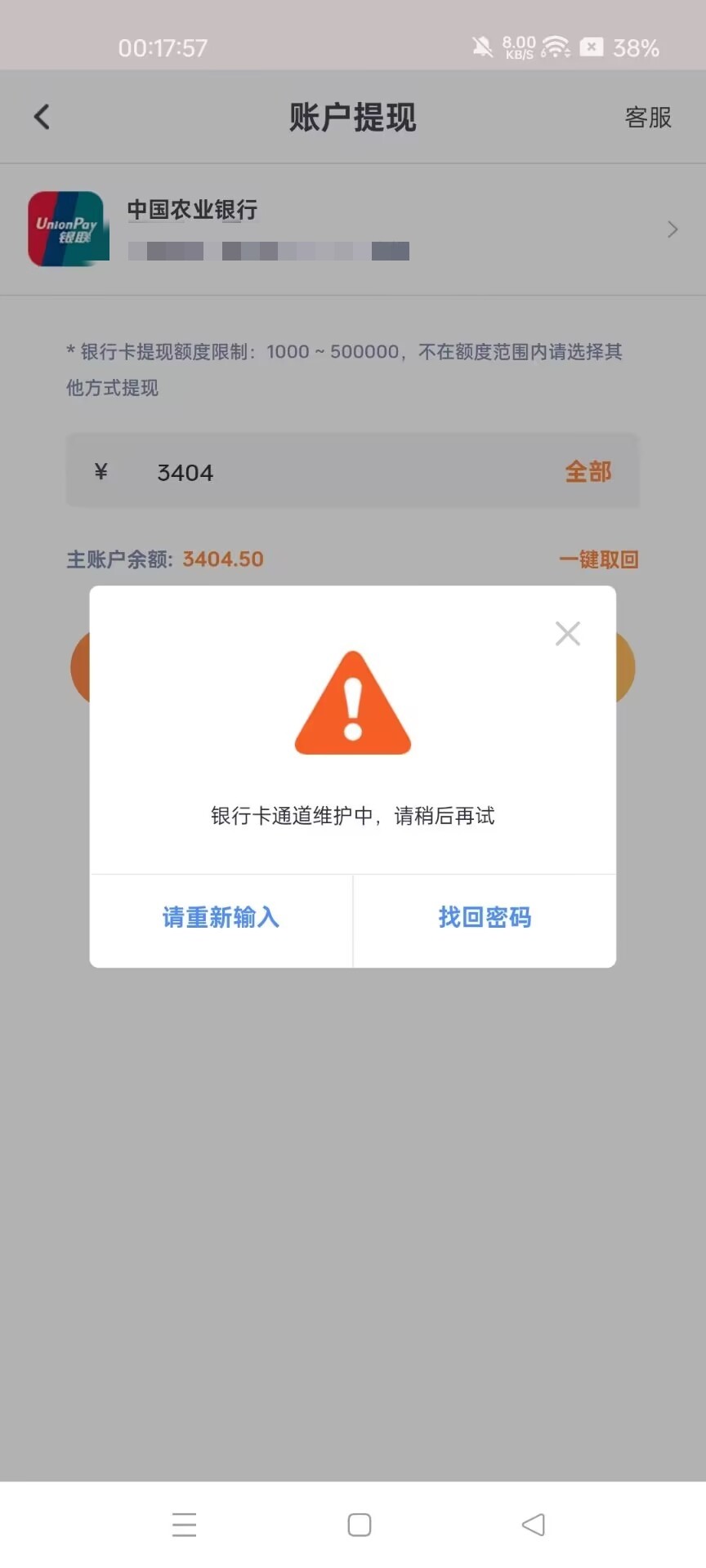Select 全部 to withdraw the full balance

tap(588, 472)
